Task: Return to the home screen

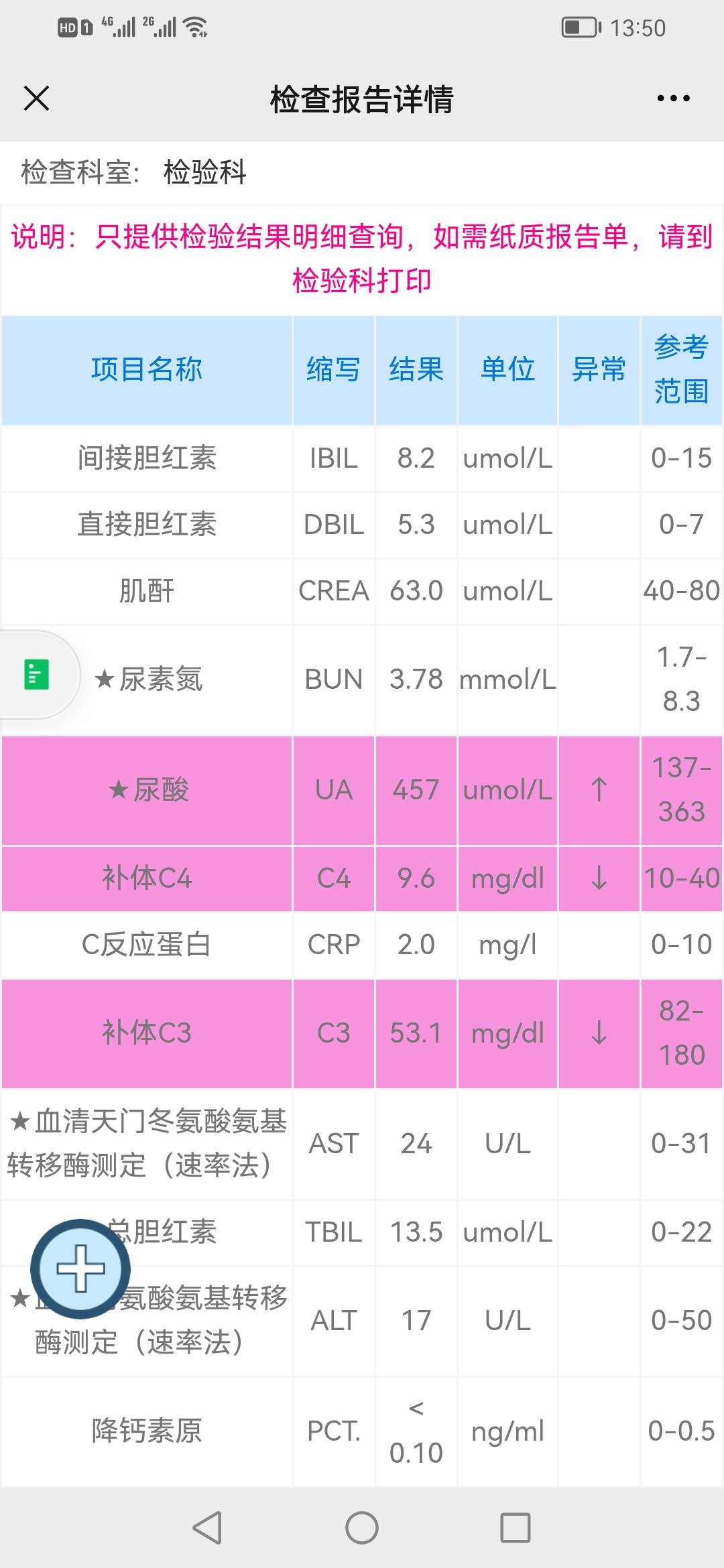Action: (362, 1527)
